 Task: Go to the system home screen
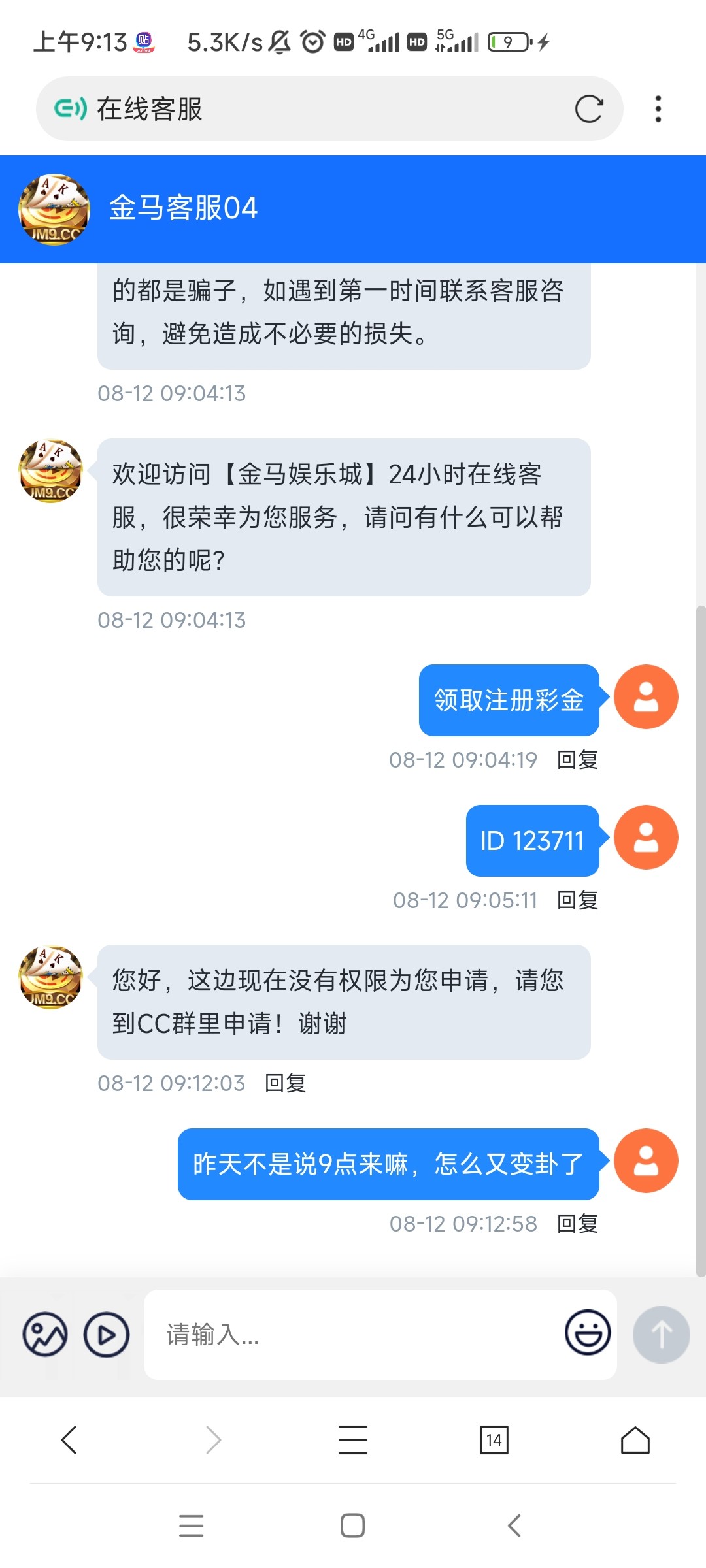coord(353,1526)
